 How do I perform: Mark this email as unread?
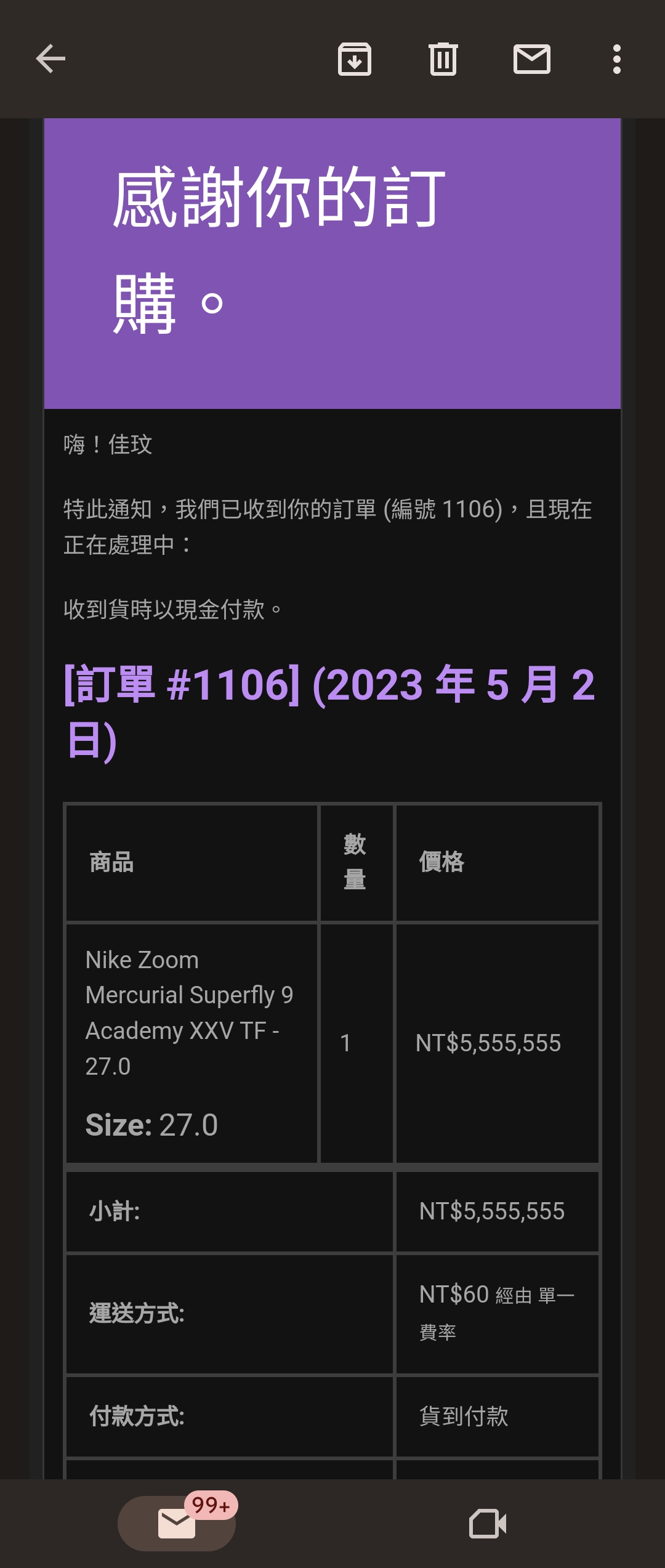(531, 59)
